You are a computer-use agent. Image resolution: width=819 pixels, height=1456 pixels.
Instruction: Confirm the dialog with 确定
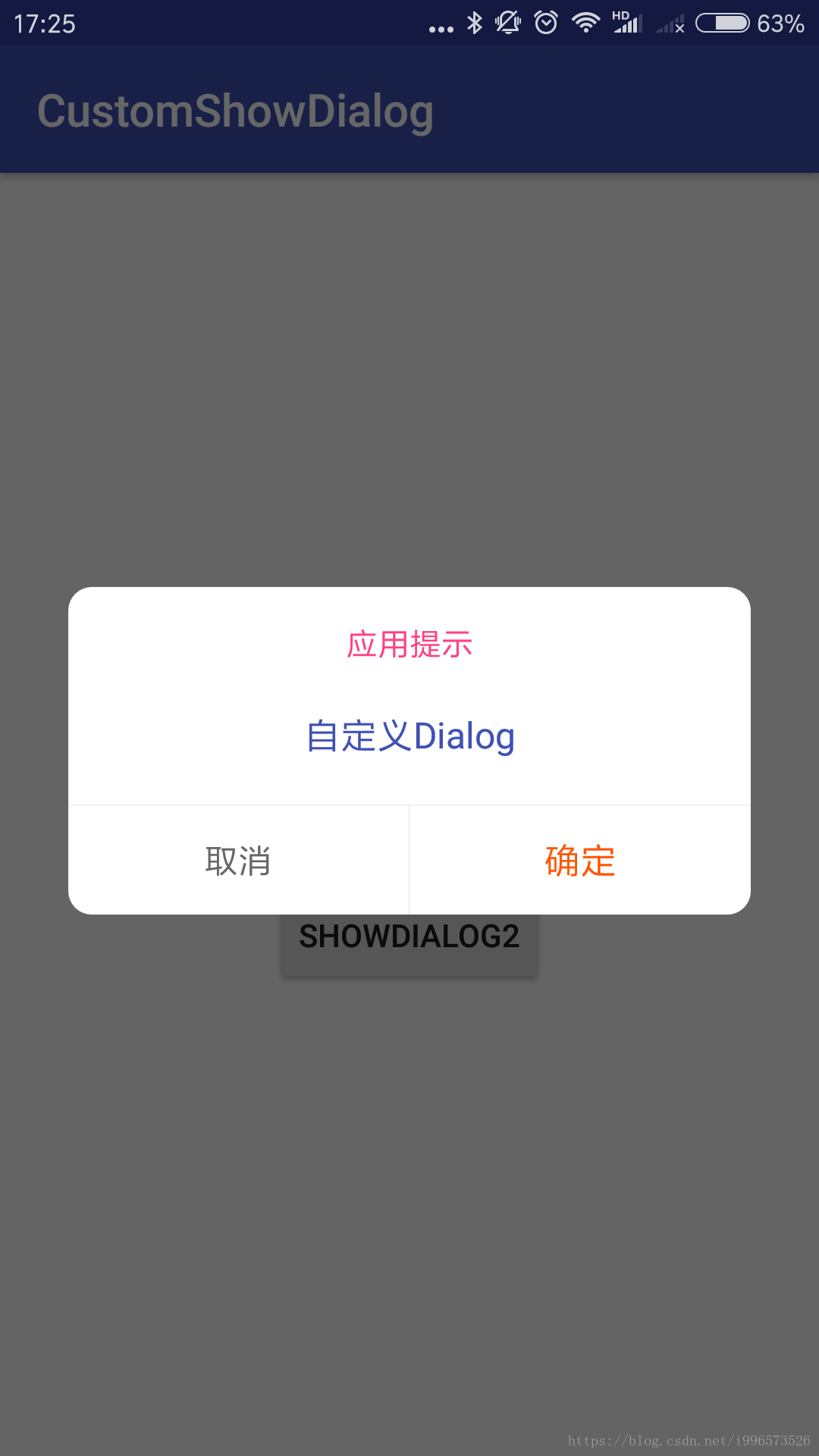pyautogui.click(x=580, y=860)
